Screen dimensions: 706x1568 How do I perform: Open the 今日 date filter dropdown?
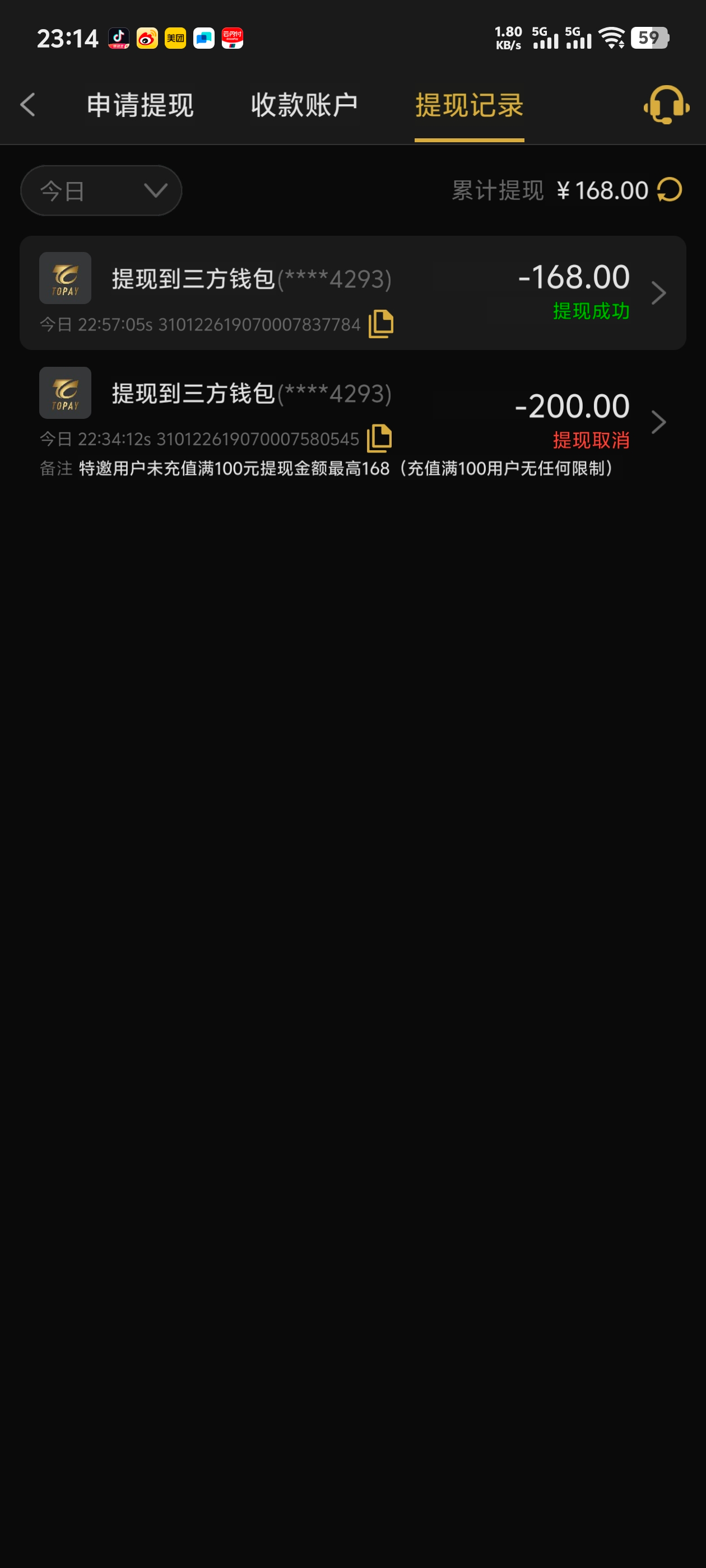click(100, 190)
